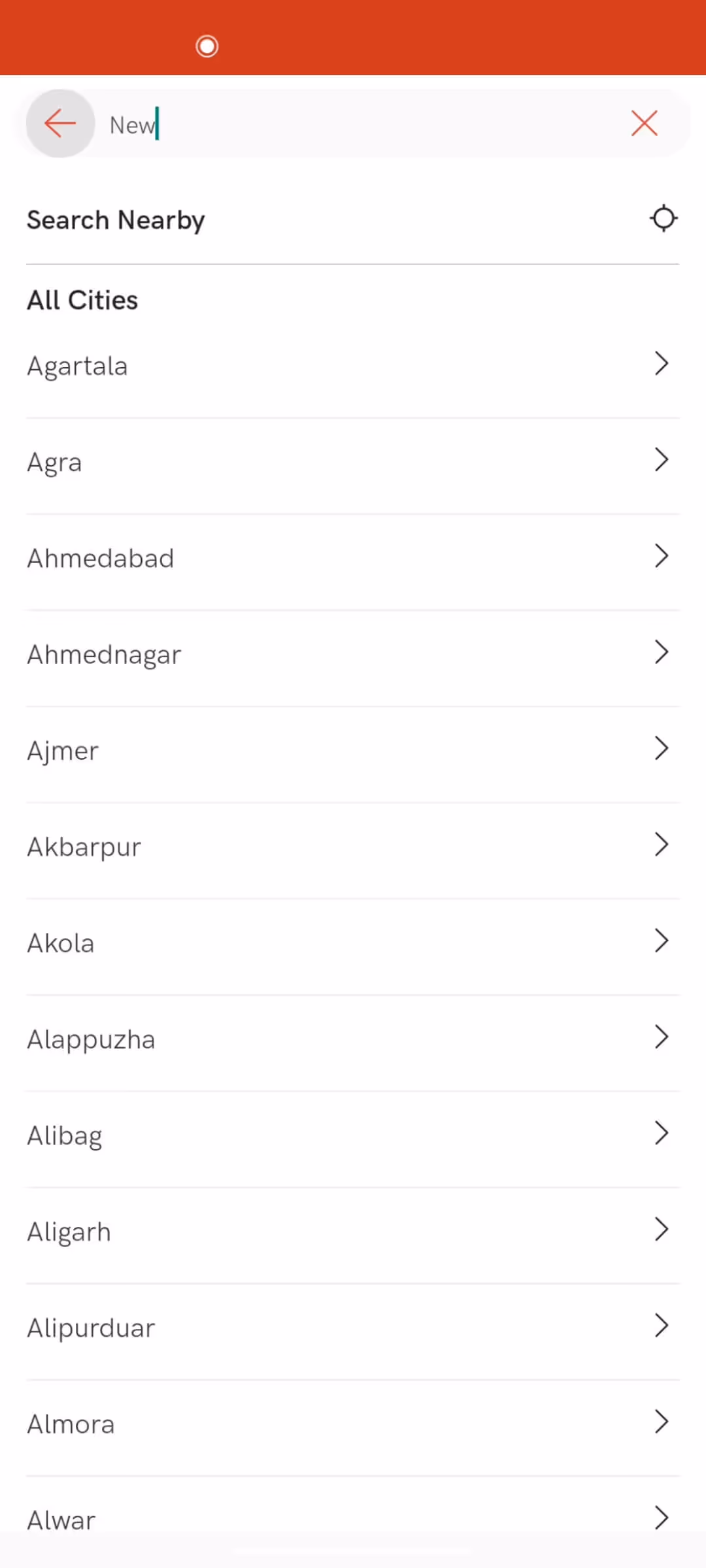Select Agartala from the city list
Screen dimensions: 706x1568
pos(352,366)
